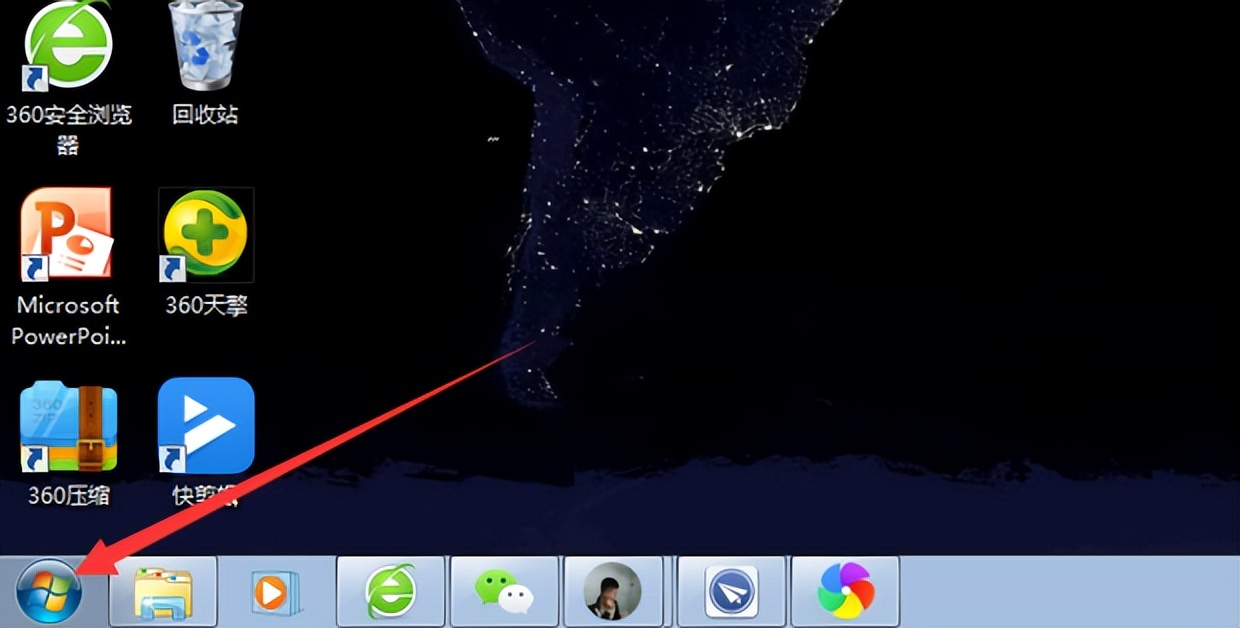Open WeChat from the taskbar
Viewport: 1240px width, 628px height.
click(x=503, y=593)
